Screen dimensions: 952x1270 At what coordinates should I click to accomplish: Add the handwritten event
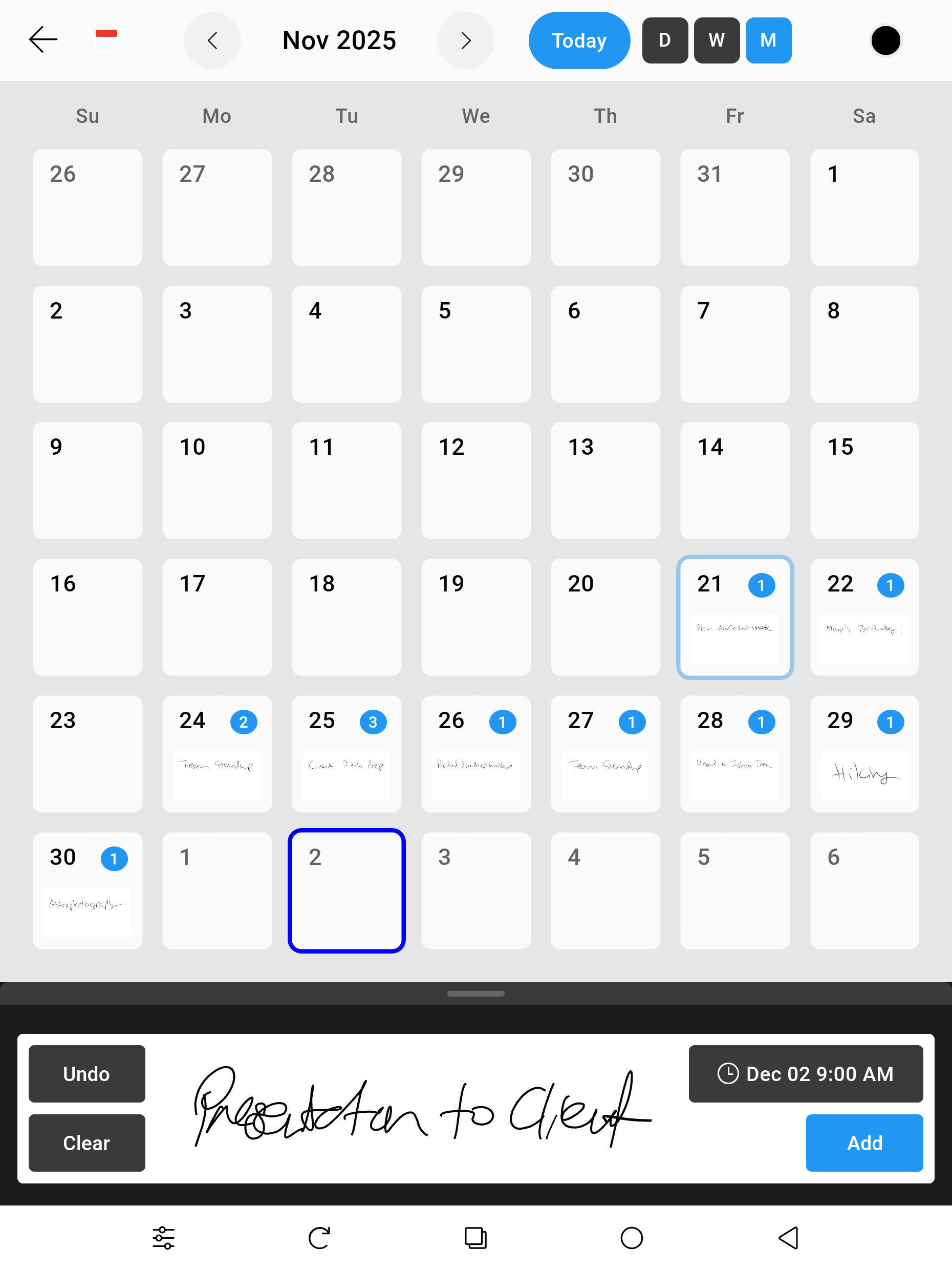point(863,1142)
